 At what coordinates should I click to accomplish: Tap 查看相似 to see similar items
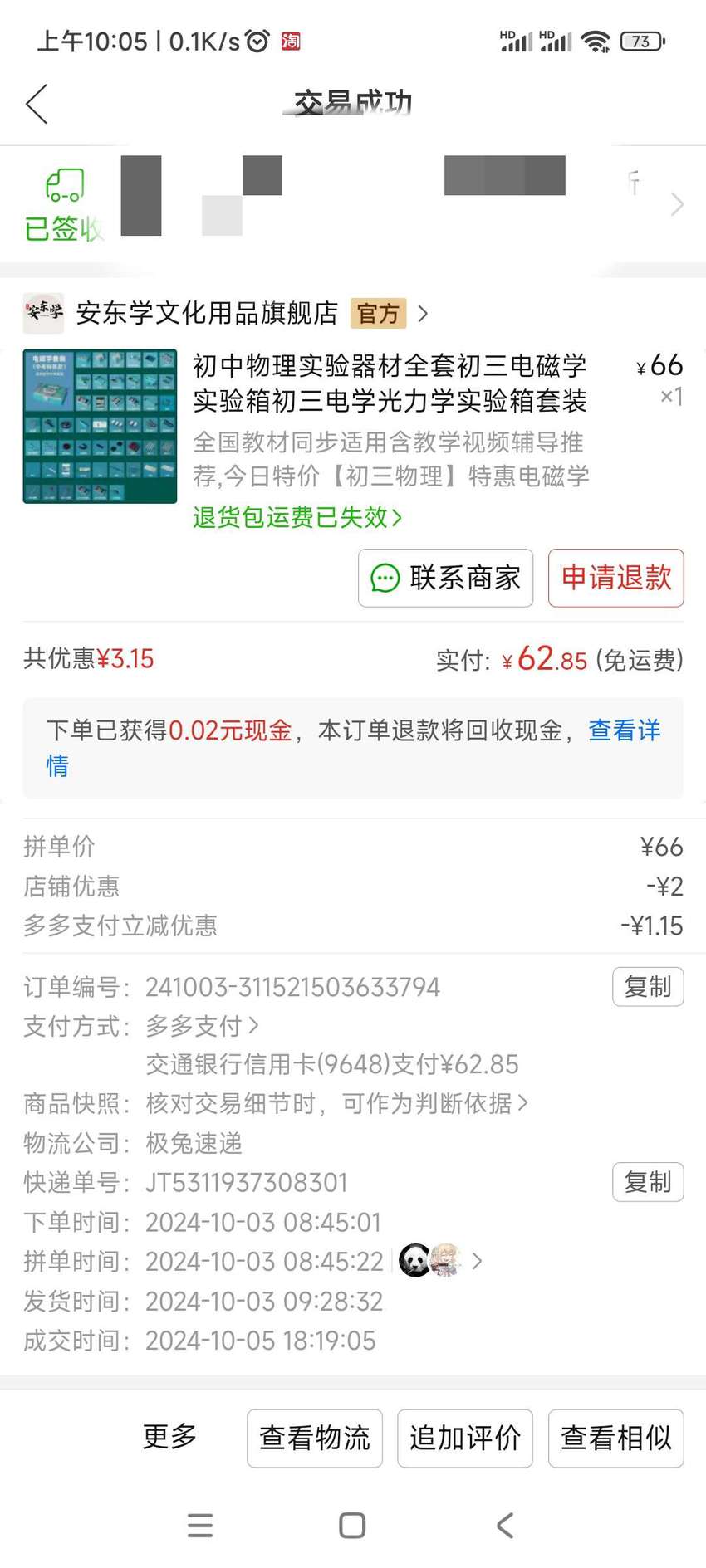[x=615, y=1438]
